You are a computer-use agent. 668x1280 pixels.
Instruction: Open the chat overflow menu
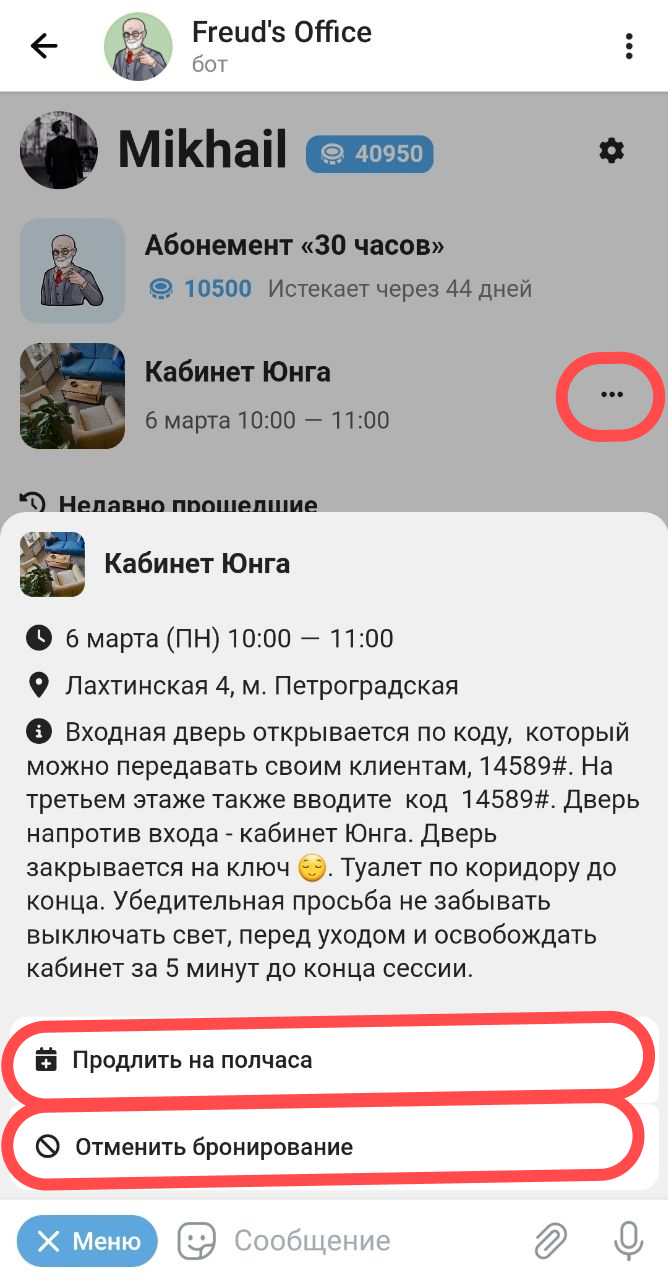click(x=629, y=46)
